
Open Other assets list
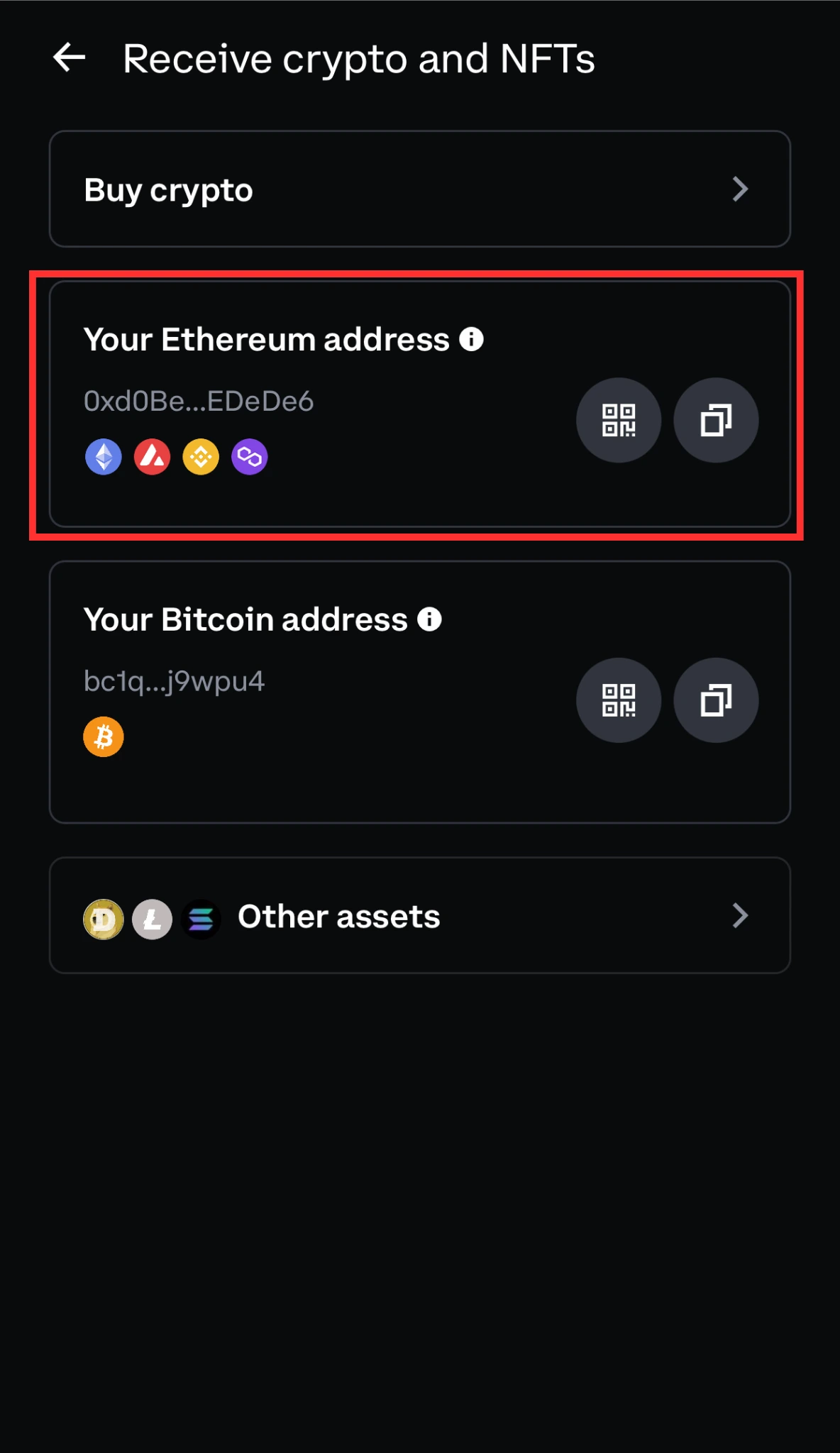(419, 915)
